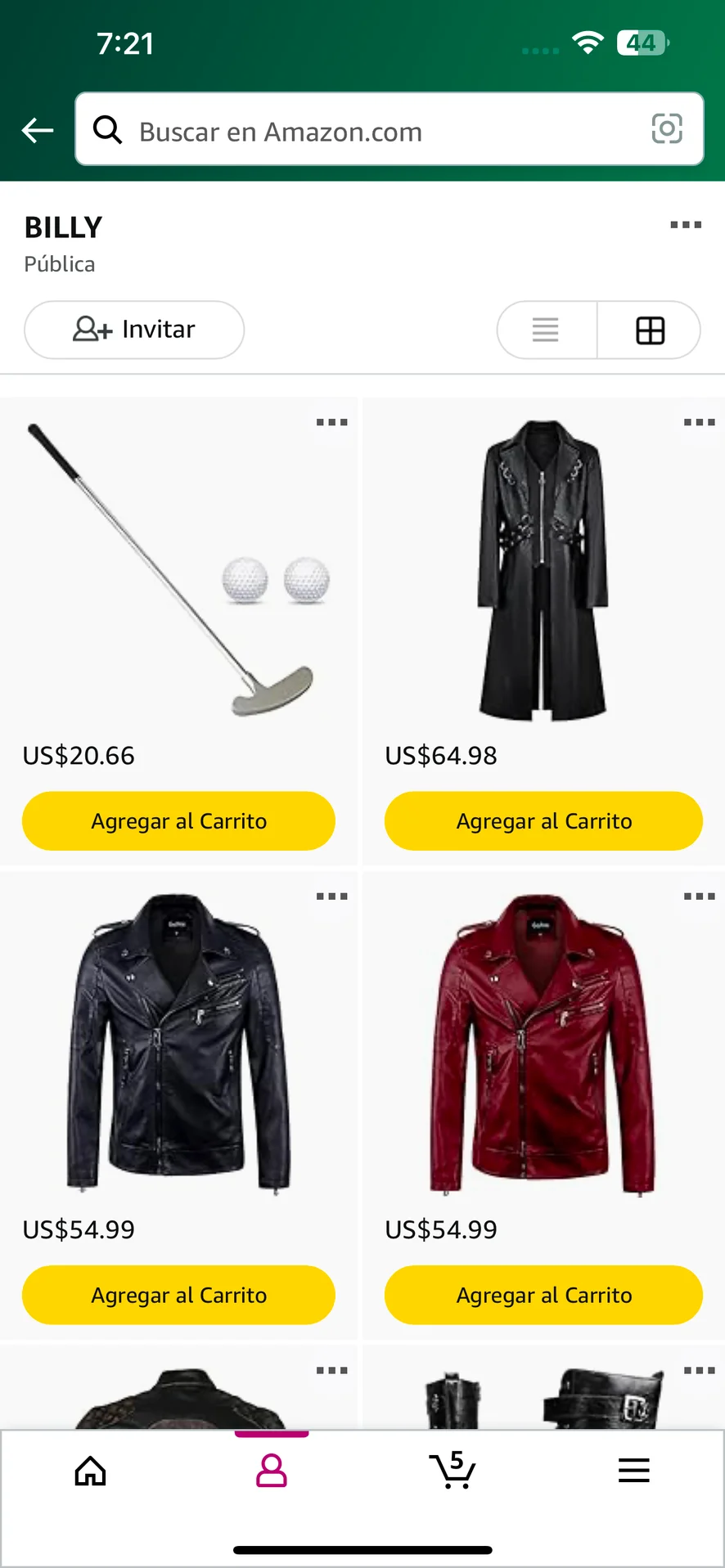Tap the Invitar button
725x1568 pixels.
coord(134,330)
